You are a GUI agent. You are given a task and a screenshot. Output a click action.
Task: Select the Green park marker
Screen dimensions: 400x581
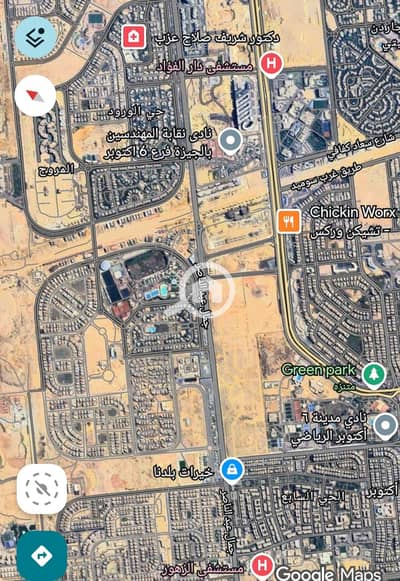pos(374,375)
